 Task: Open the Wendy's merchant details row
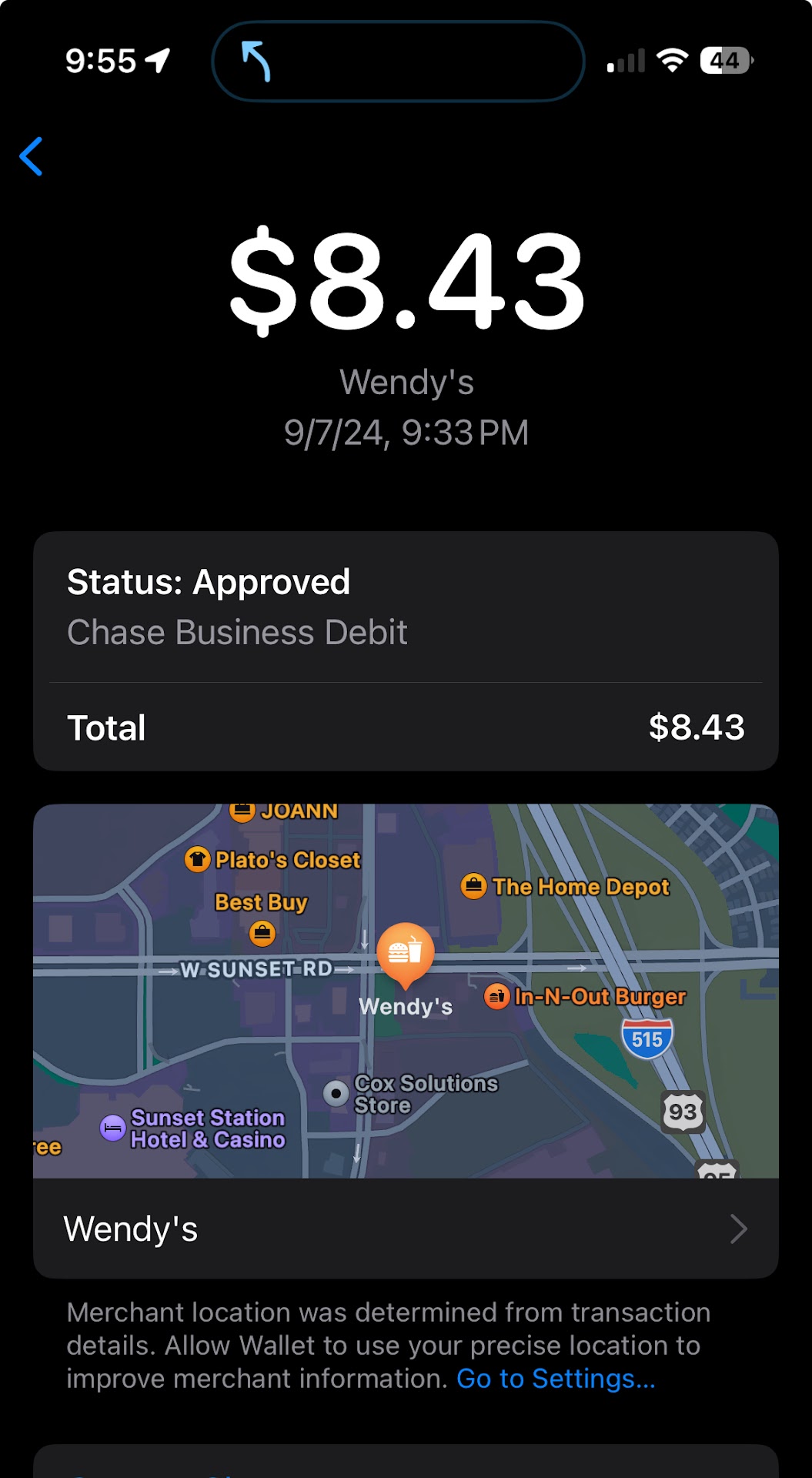406,1229
